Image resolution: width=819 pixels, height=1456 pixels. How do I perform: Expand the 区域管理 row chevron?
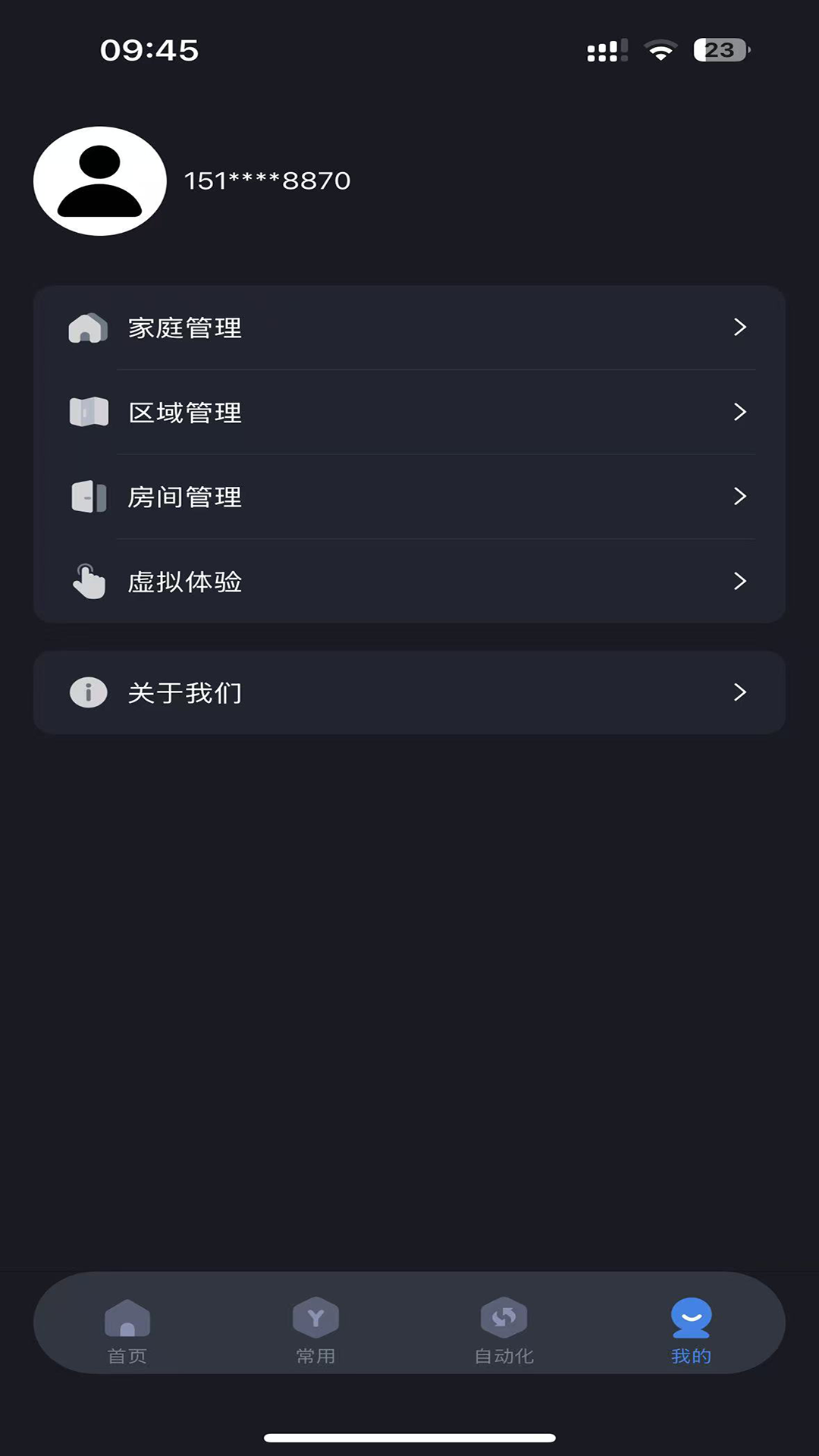(x=739, y=413)
